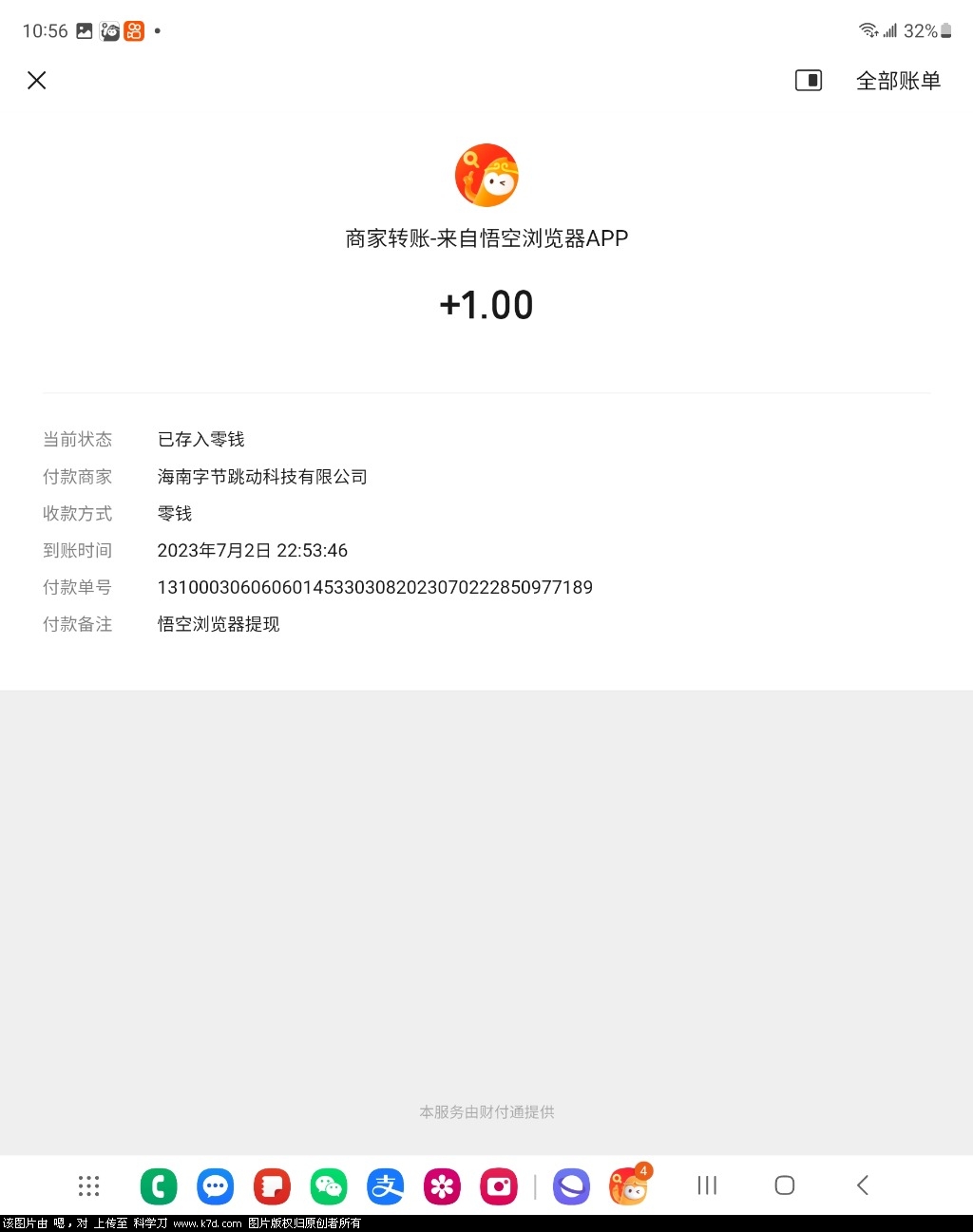
Task: Tap the Back navigation arrow
Action: tap(861, 1185)
